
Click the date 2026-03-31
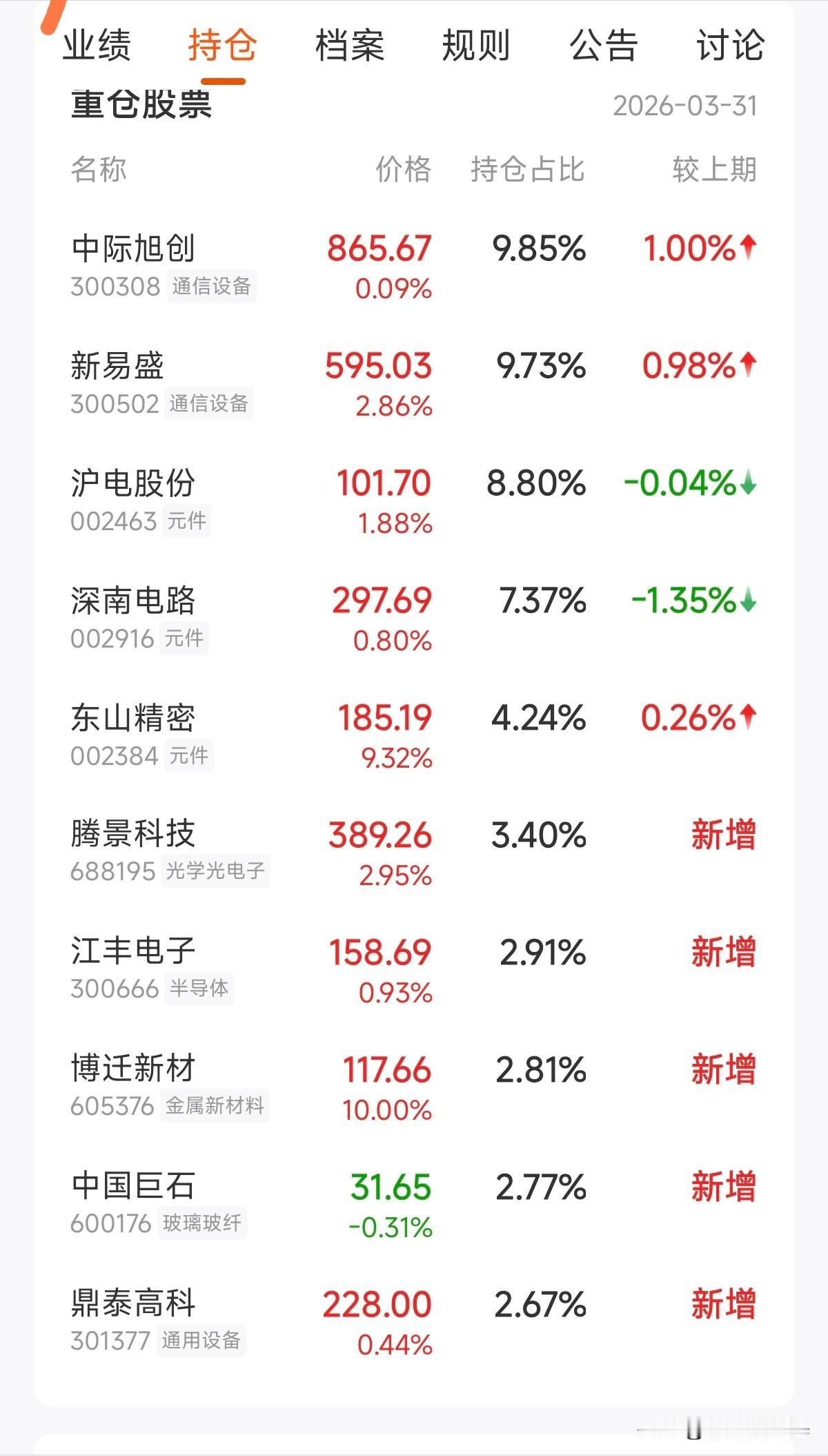coord(687,105)
